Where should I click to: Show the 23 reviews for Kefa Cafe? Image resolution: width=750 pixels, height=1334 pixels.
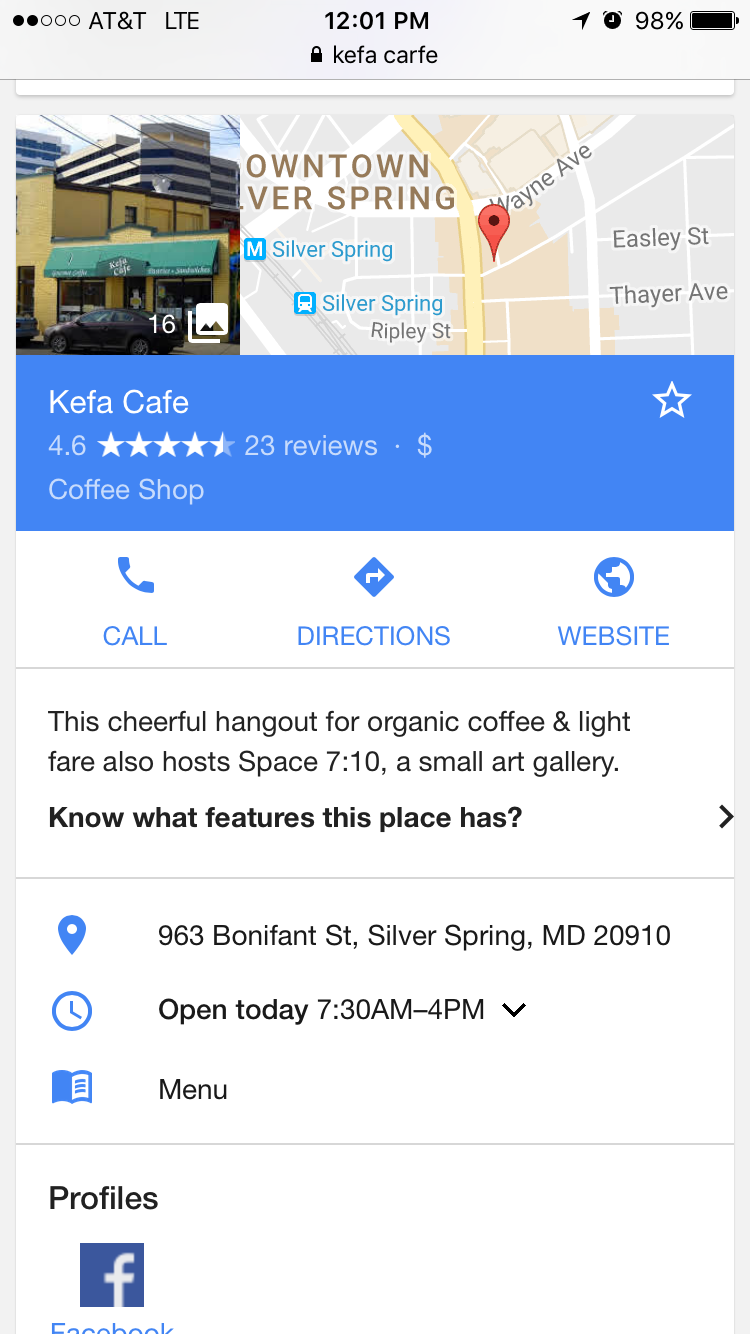point(311,446)
